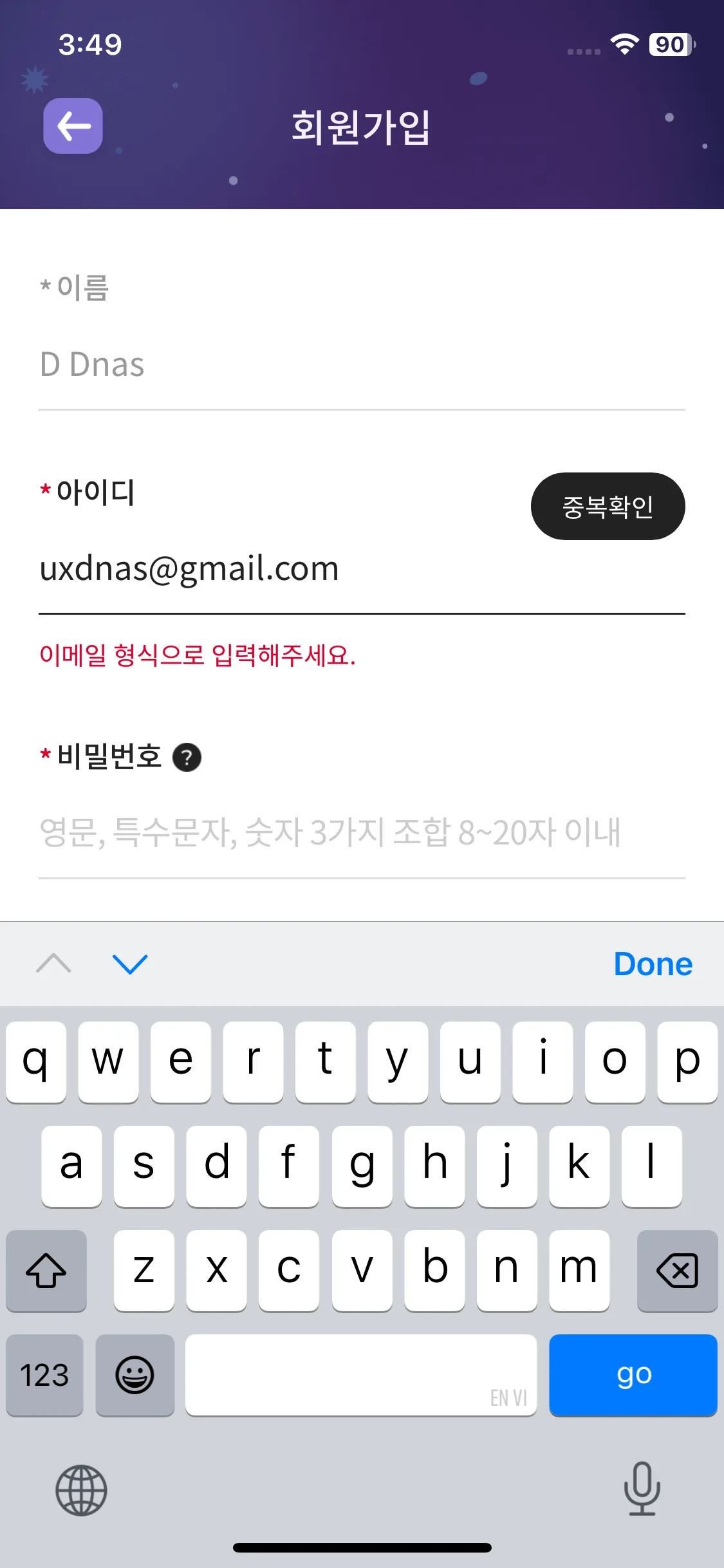The width and height of the screenshot is (724, 1568).
Task: Check the Wi-Fi status icon
Action: [622, 44]
